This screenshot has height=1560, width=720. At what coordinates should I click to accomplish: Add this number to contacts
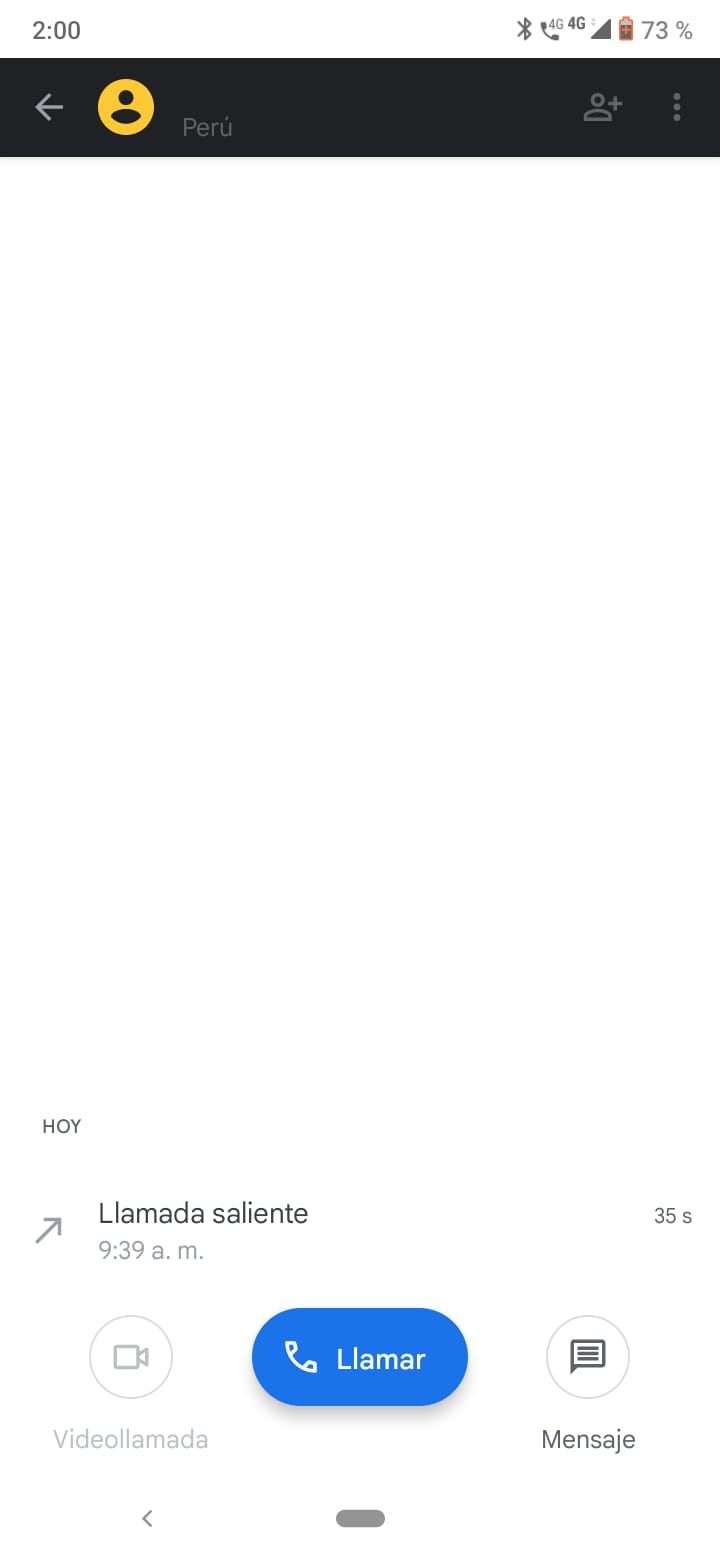(603, 107)
